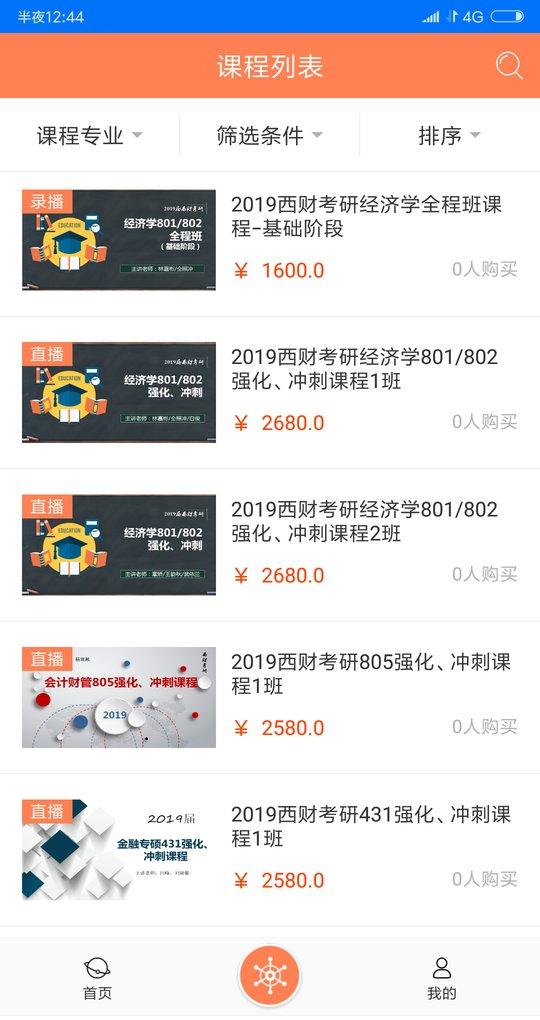This screenshot has width=540, height=1020.
Task: Expand the 筛选条件 filter dropdown
Action: point(269,135)
